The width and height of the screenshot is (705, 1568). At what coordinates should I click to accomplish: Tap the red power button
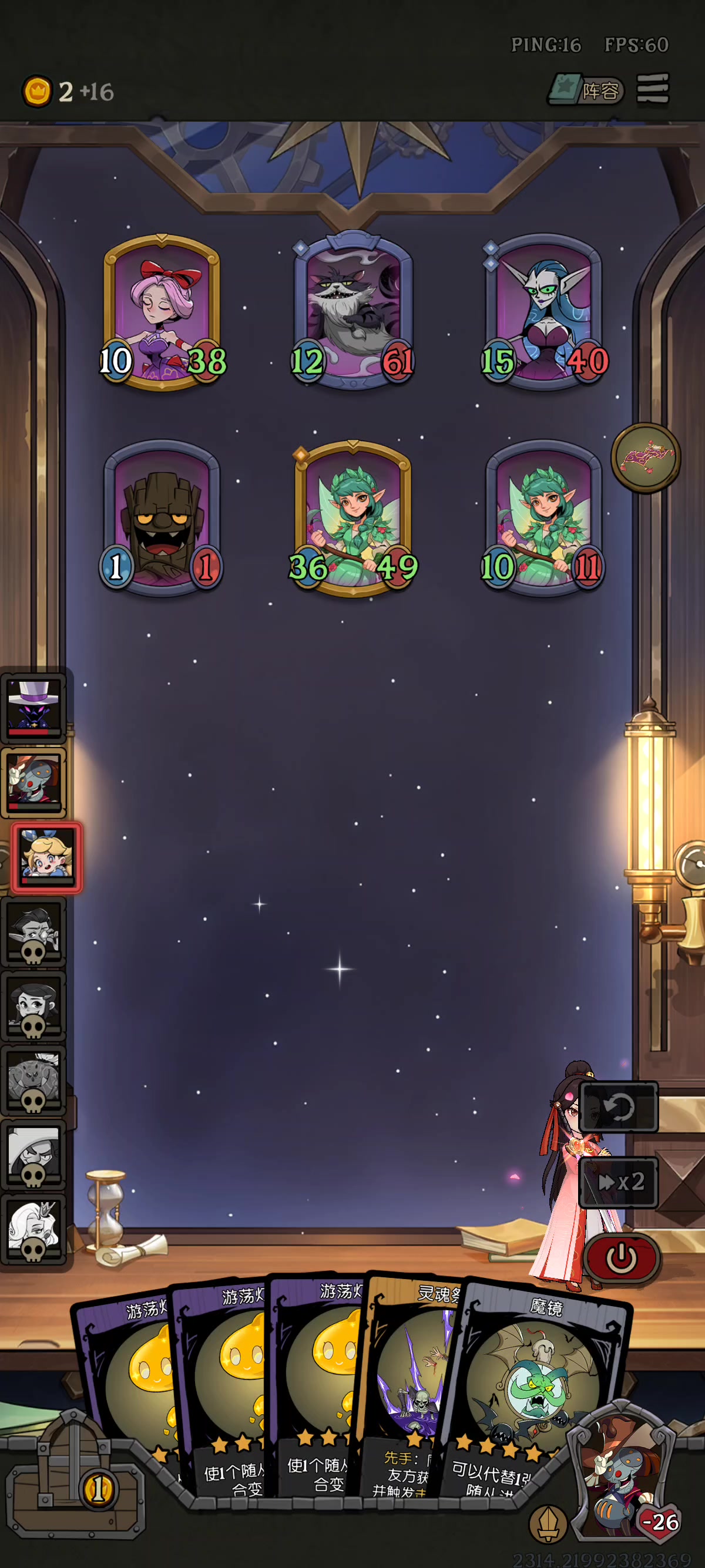click(x=622, y=1258)
